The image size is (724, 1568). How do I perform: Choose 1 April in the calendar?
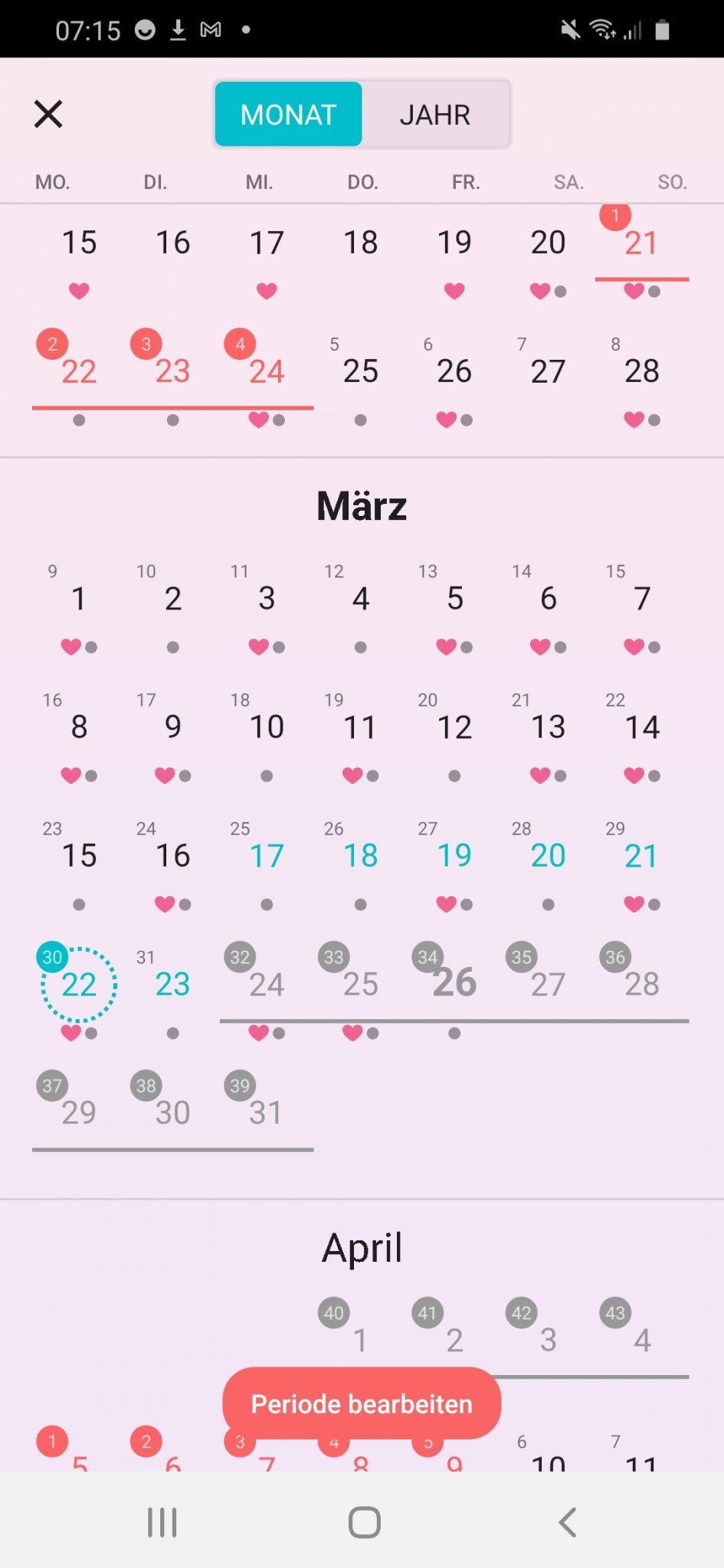point(361,1340)
